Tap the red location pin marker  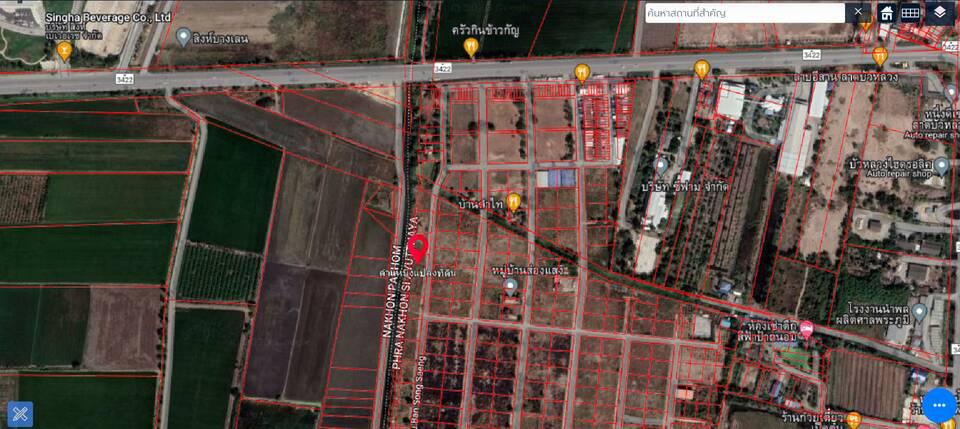tap(420, 247)
